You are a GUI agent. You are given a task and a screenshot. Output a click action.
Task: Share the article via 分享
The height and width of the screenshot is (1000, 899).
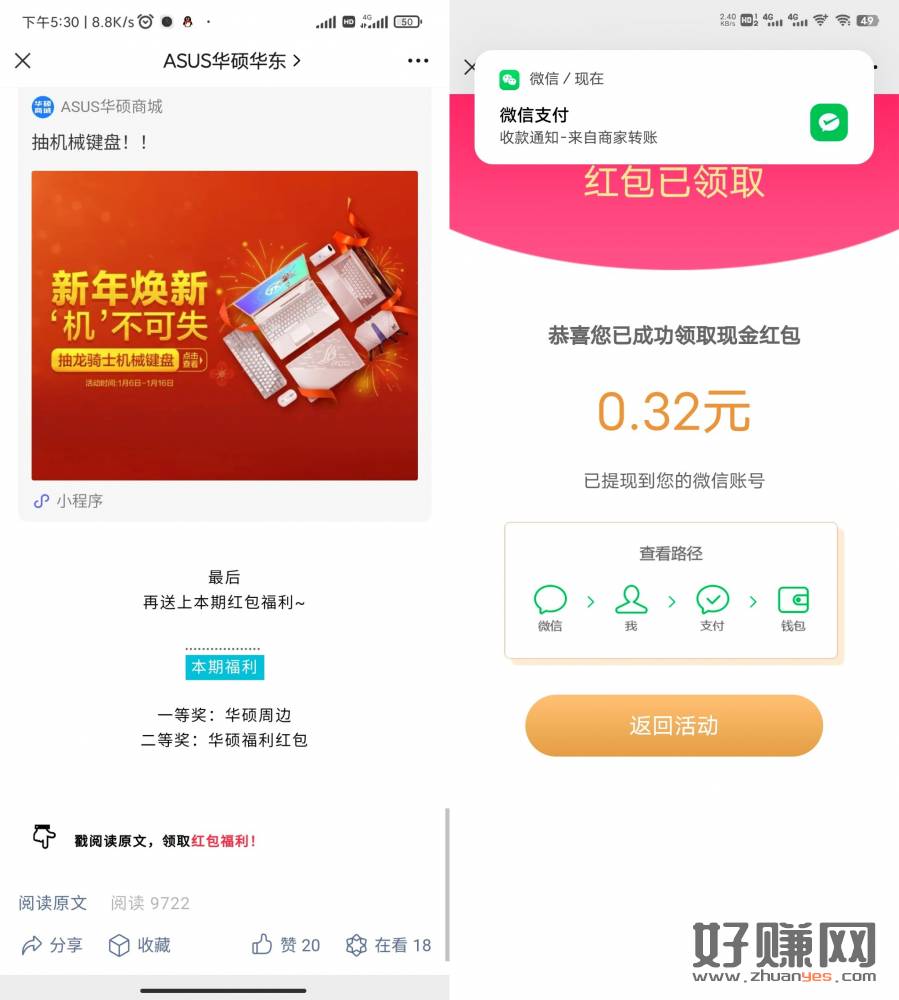click(52, 945)
